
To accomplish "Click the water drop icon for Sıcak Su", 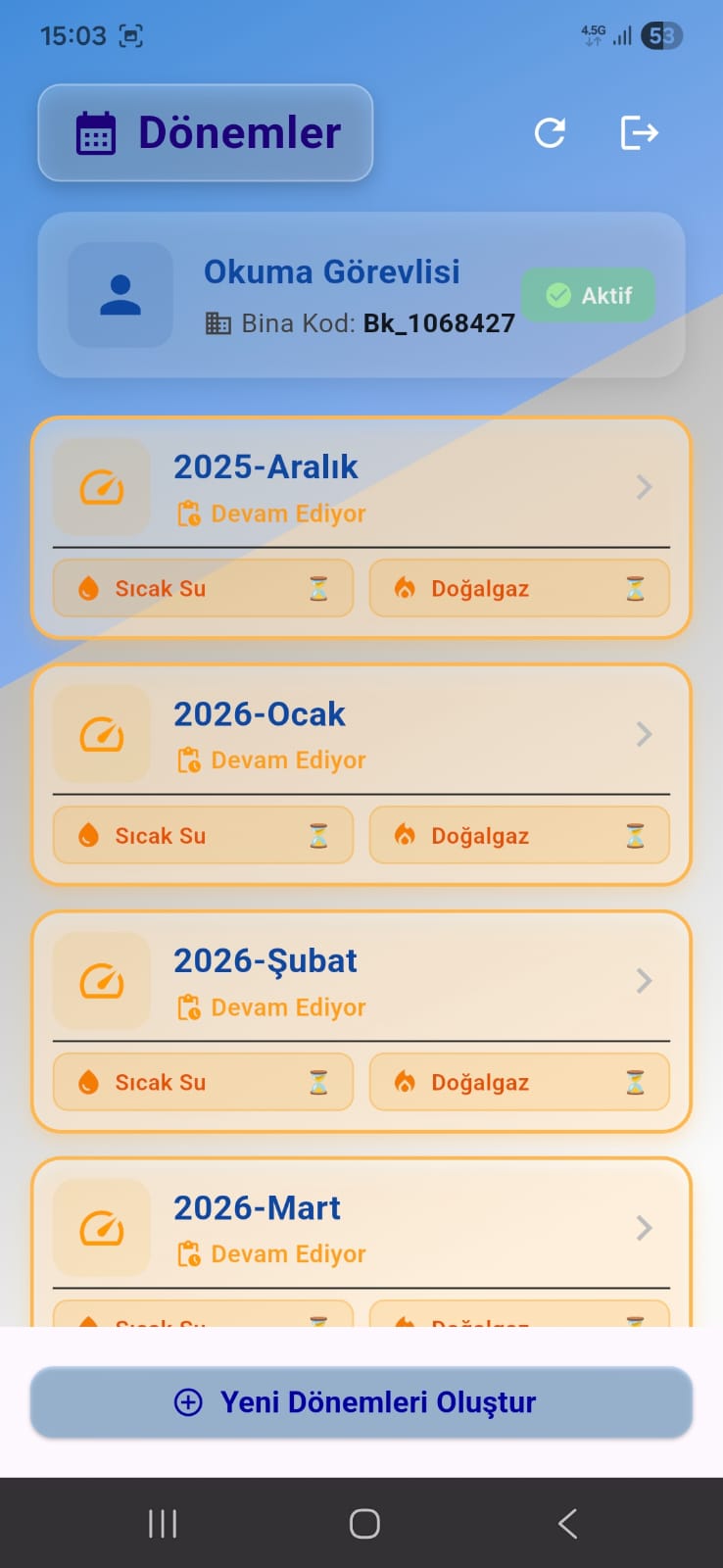I will coord(89,588).
